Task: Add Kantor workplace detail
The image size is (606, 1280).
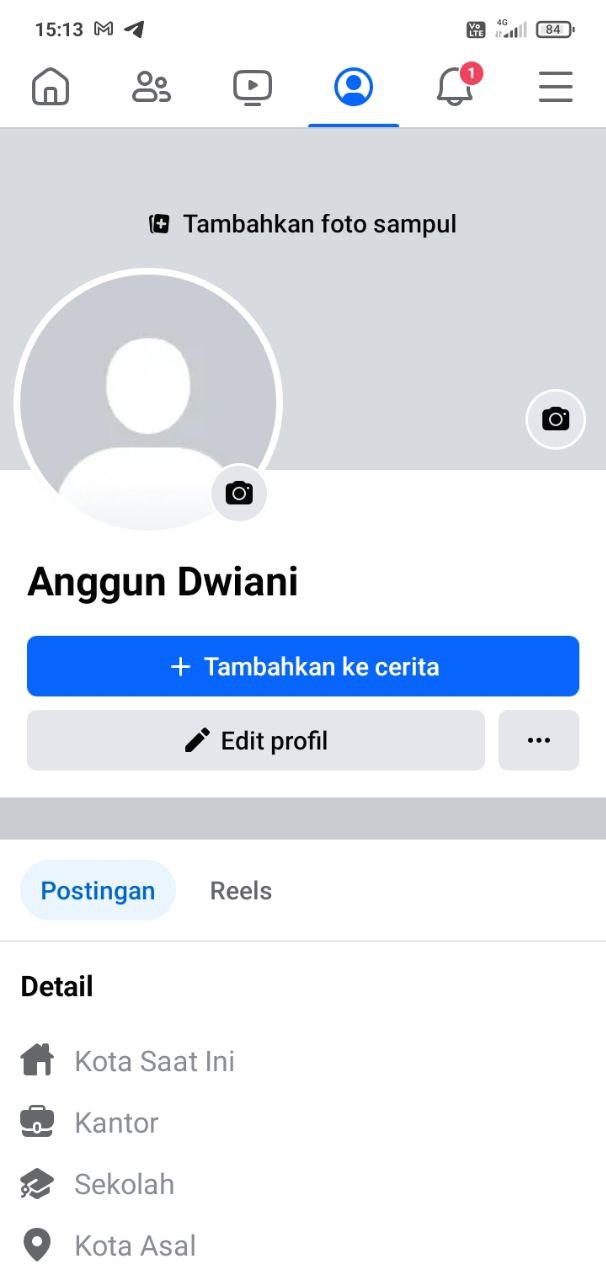Action: (x=116, y=1123)
